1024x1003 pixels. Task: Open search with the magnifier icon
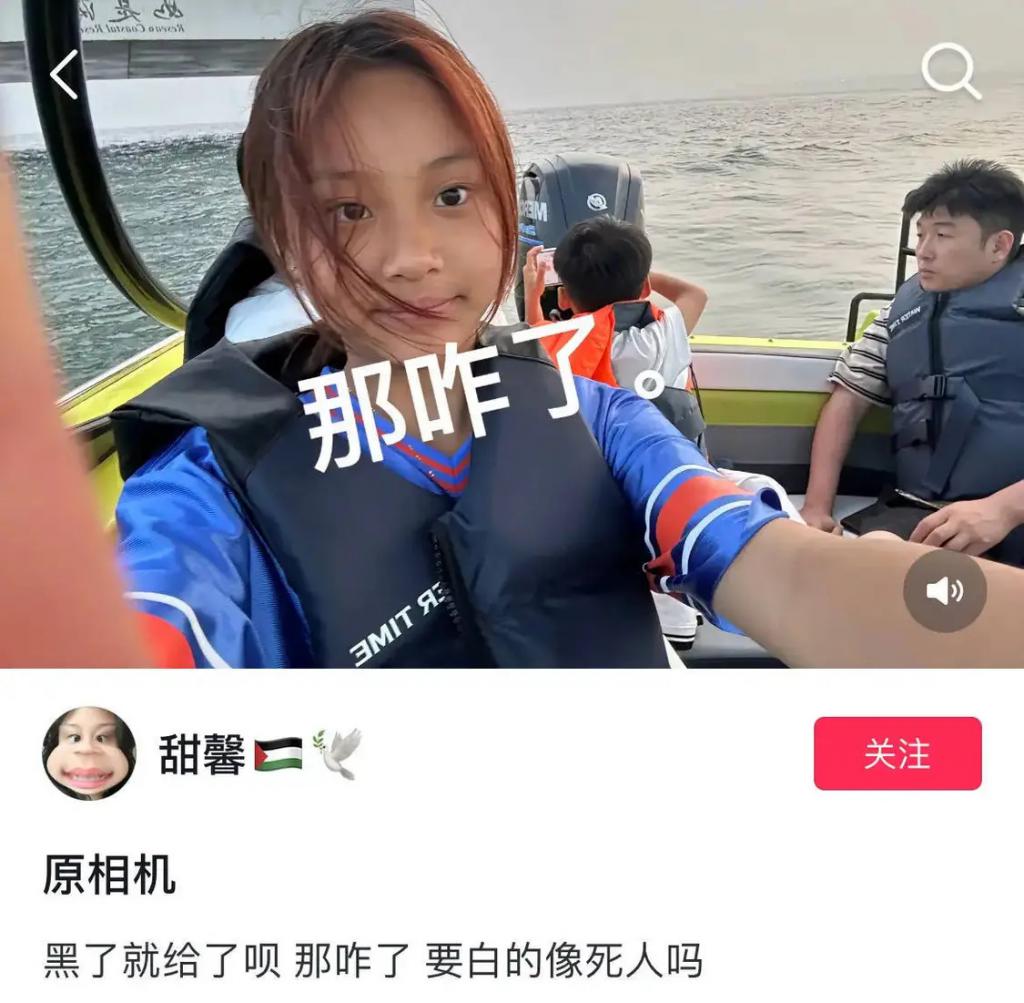[949, 71]
